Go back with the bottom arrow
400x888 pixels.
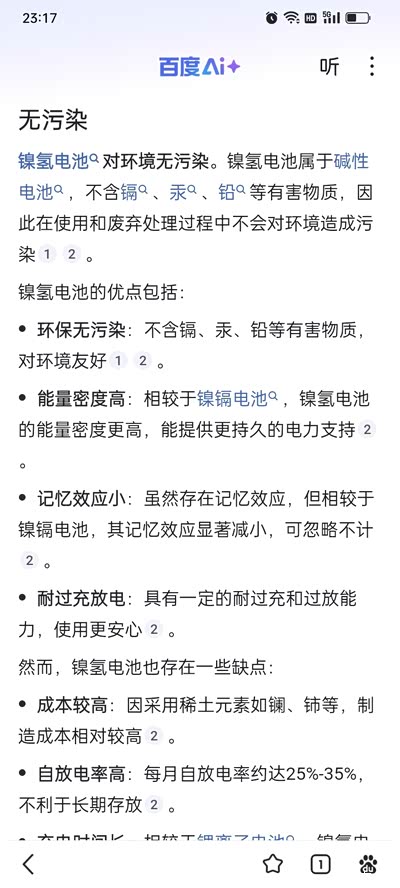(28, 864)
